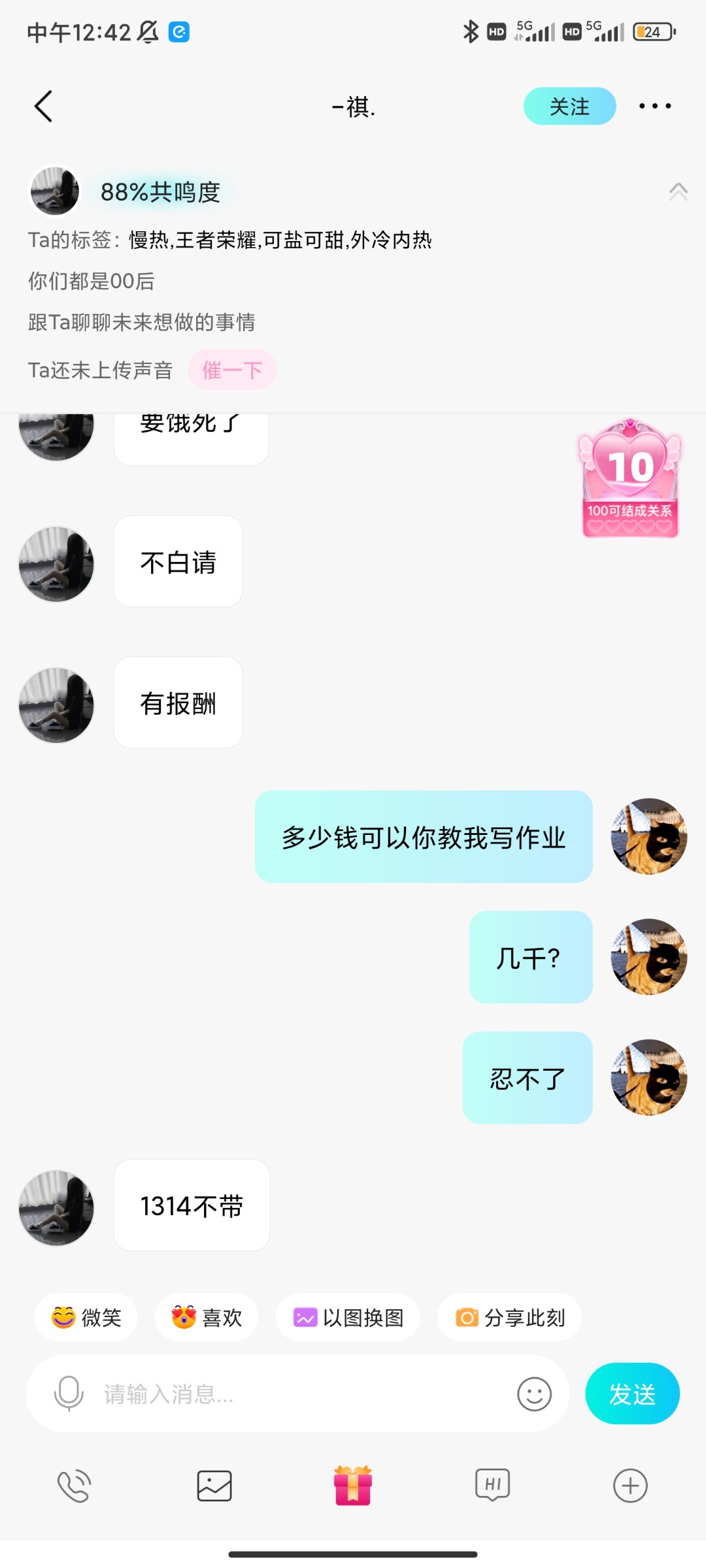The width and height of the screenshot is (706, 1568).
Task: Send the 微笑 quick reply
Action: (x=86, y=1317)
